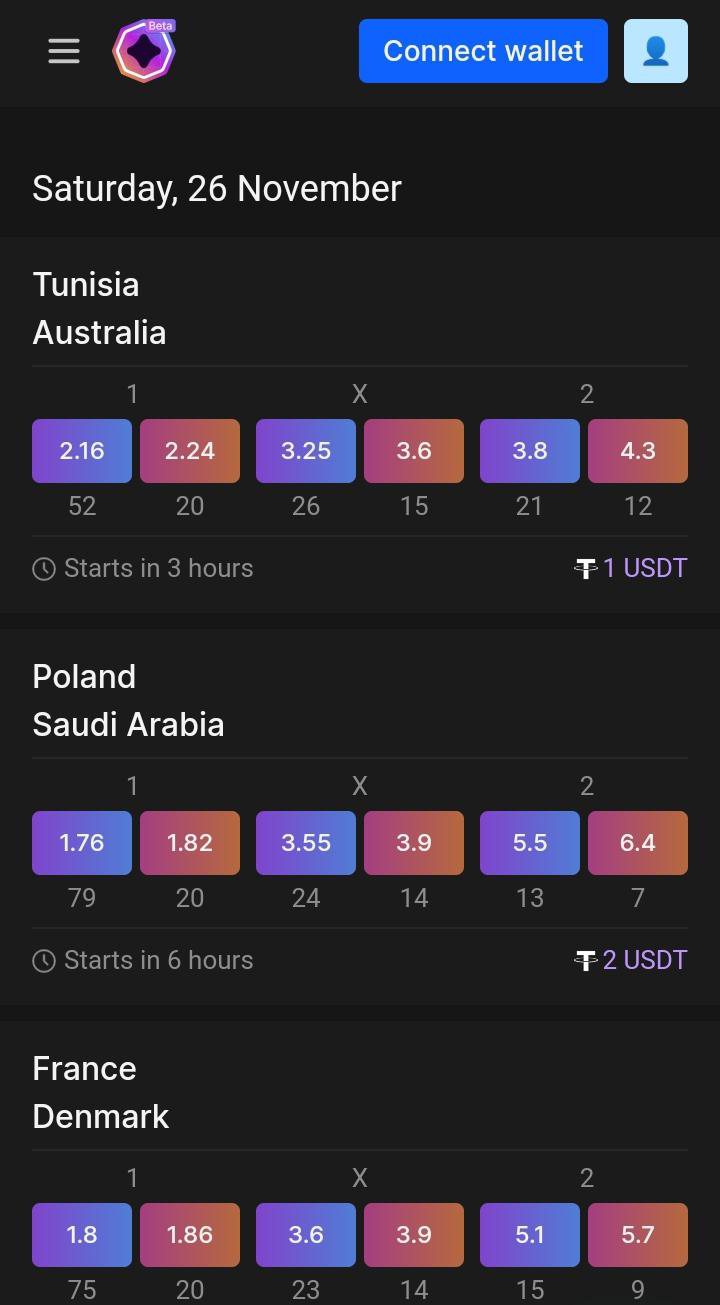
Task: Tap the 5.5 odds button
Action: click(530, 843)
